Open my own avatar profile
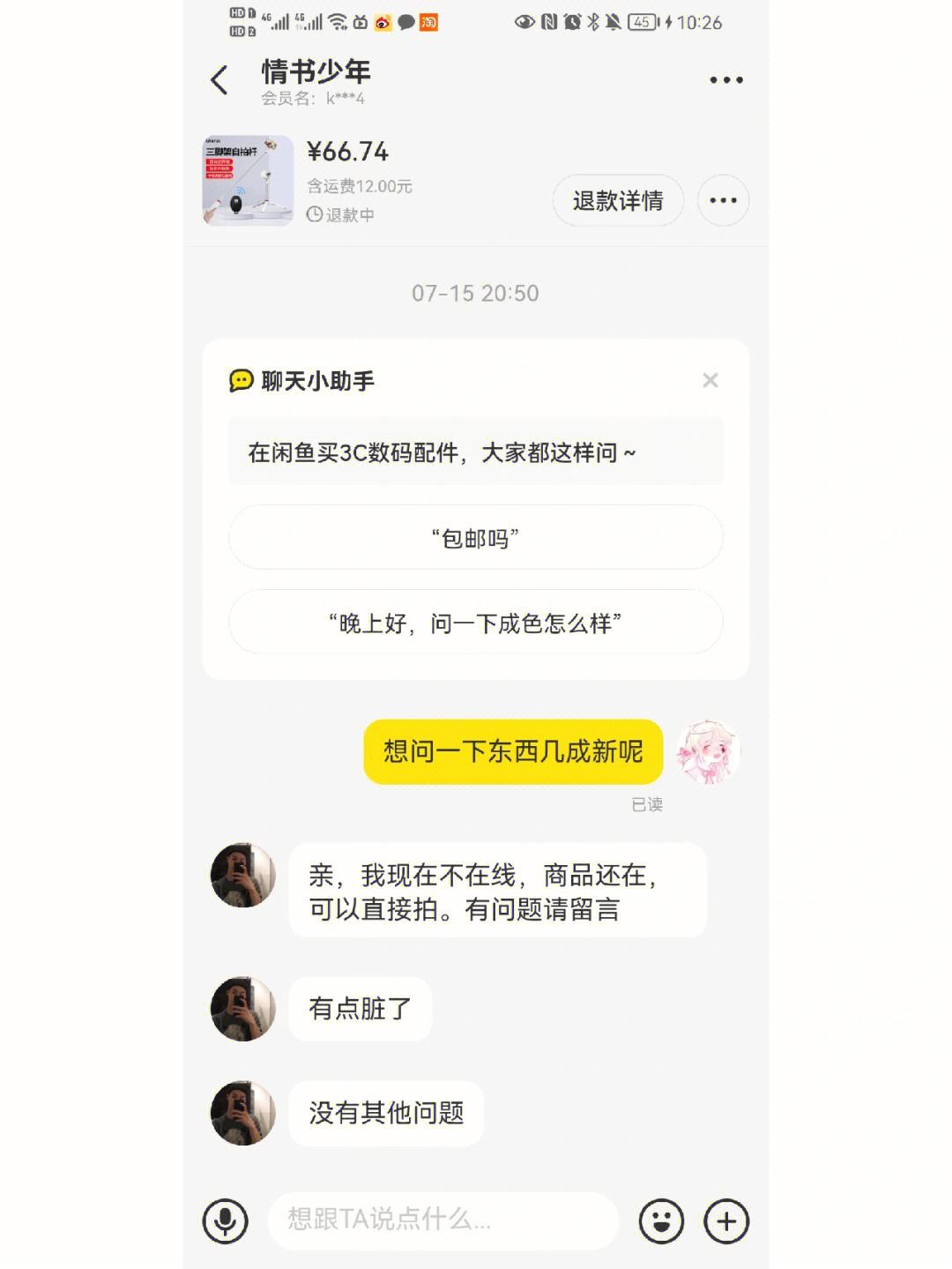The image size is (952, 1269). 708,752
